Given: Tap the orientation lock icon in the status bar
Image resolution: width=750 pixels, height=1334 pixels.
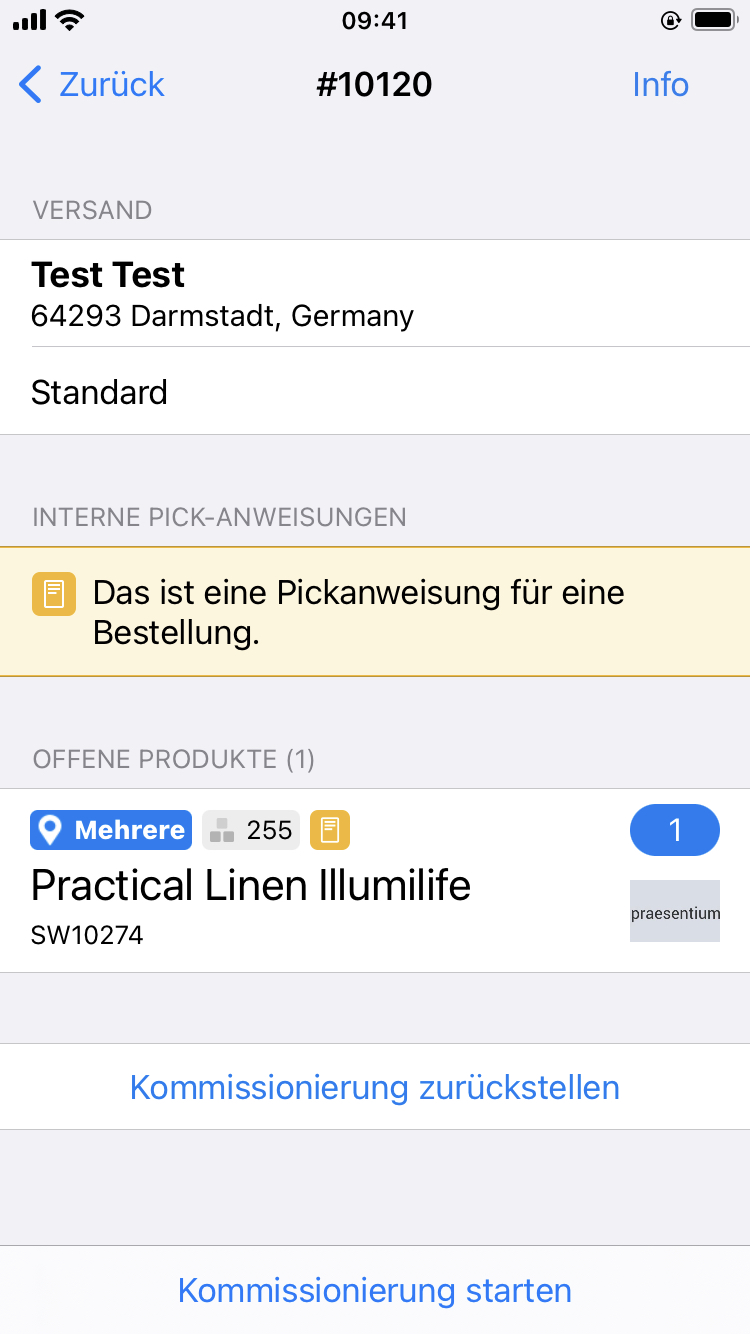Looking at the screenshot, I should click(670, 18).
